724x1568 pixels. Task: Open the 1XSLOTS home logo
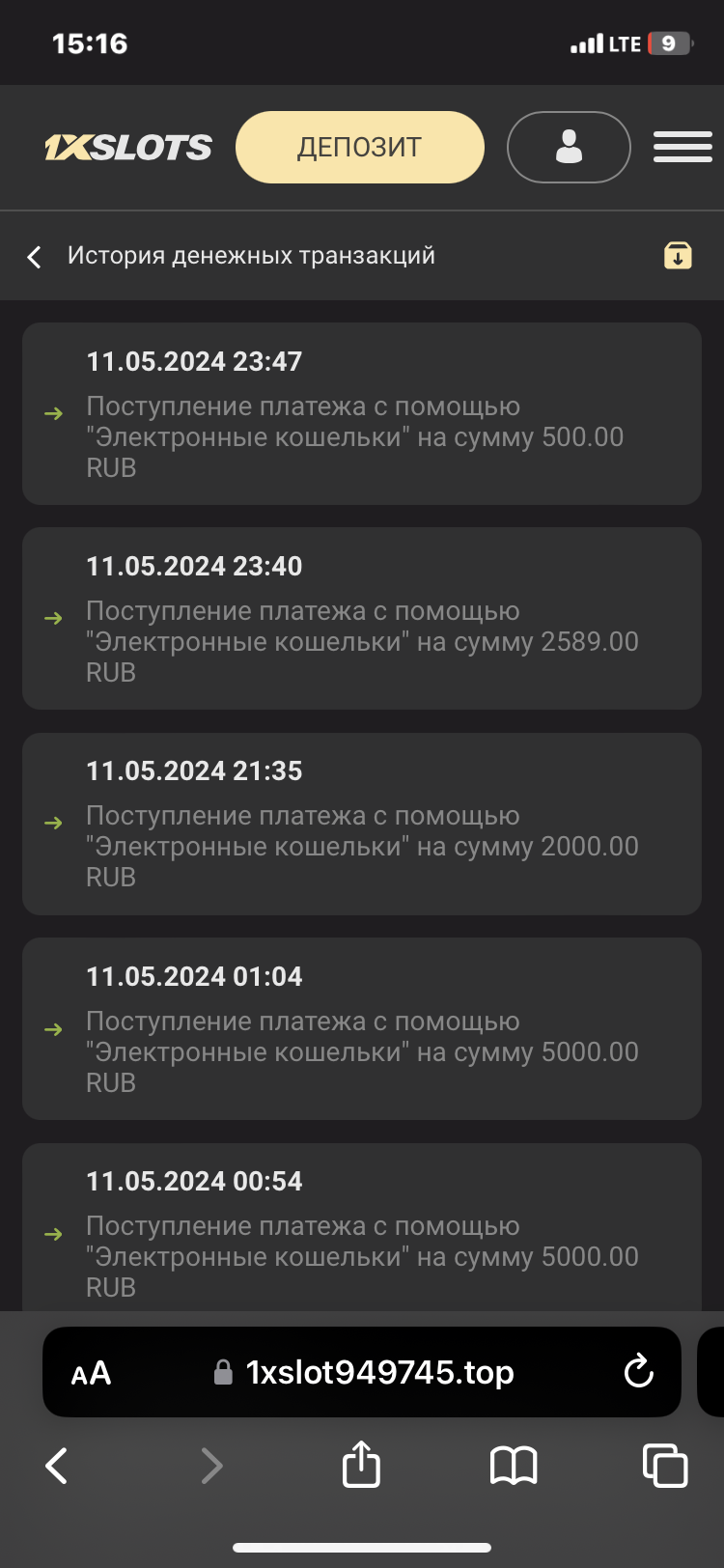click(x=128, y=147)
